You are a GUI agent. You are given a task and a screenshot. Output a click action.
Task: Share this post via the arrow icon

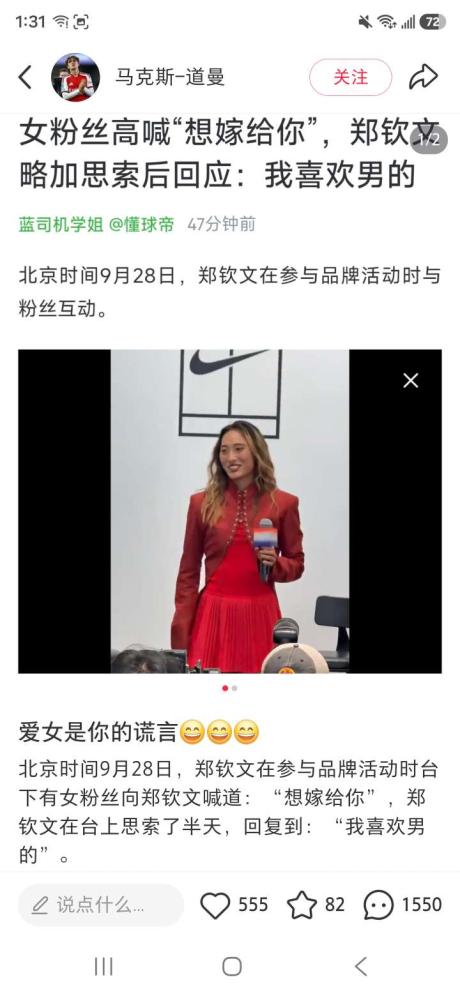pyautogui.click(x=424, y=77)
